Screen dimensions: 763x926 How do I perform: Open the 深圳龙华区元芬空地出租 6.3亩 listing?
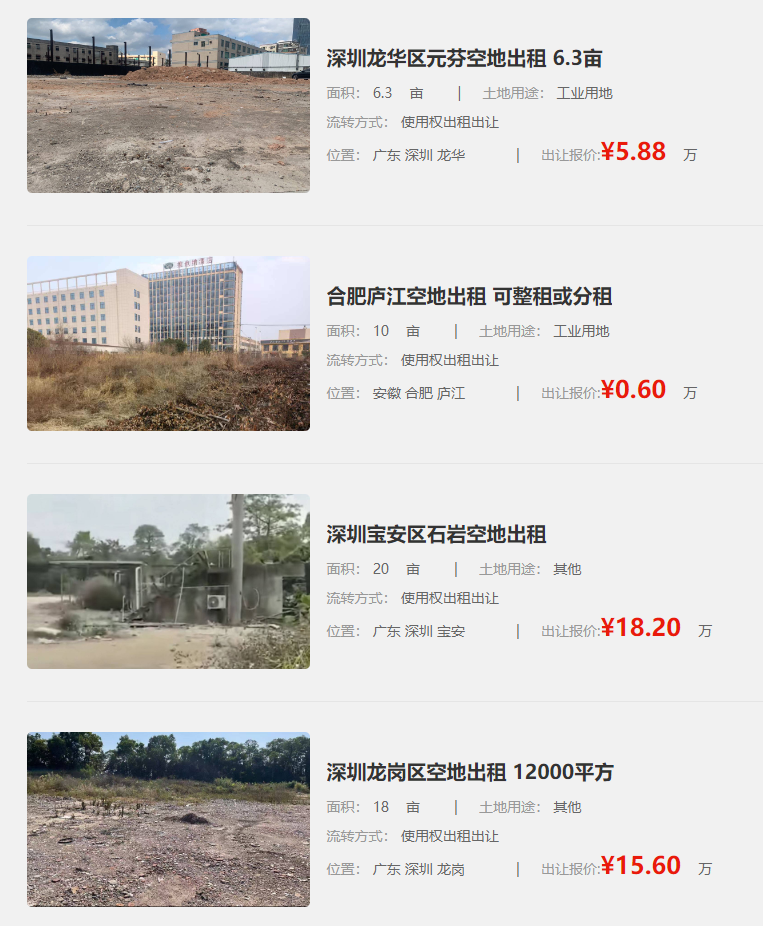[464, 58]
